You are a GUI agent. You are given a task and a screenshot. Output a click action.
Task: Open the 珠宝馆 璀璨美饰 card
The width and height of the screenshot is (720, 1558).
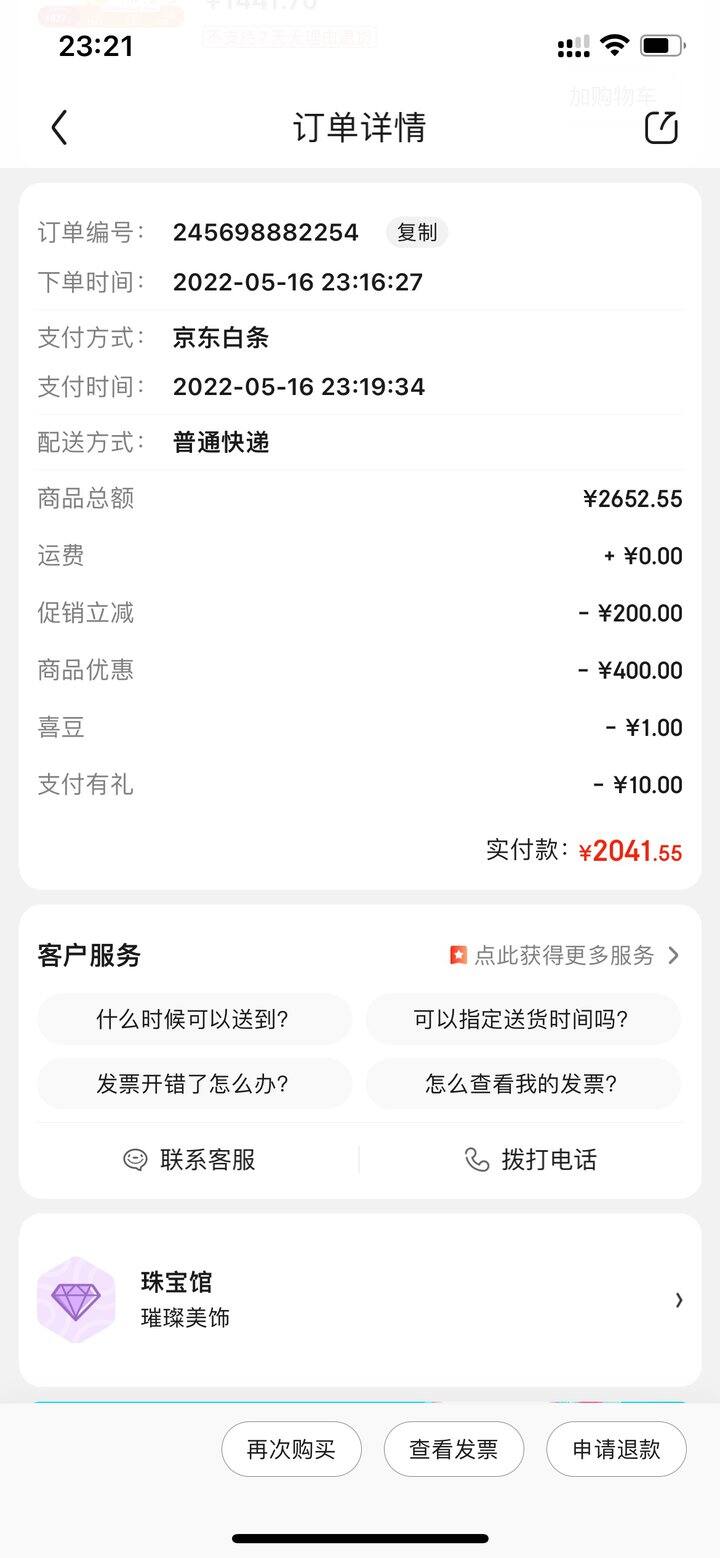(x=360, y=1300)
